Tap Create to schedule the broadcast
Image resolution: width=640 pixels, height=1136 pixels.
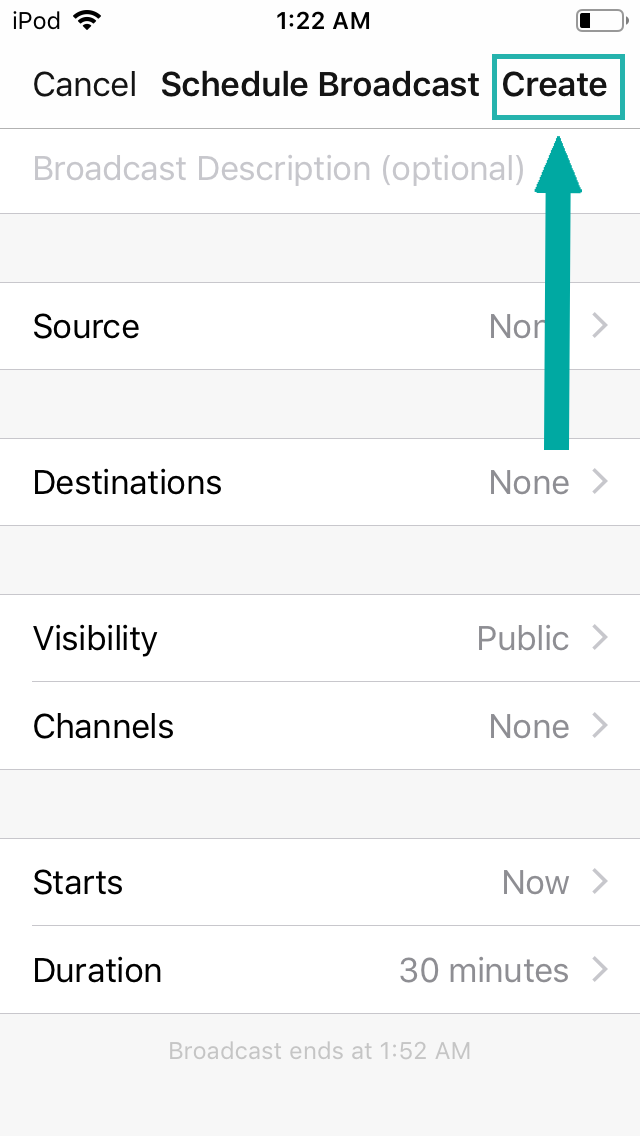click(555, 85)
